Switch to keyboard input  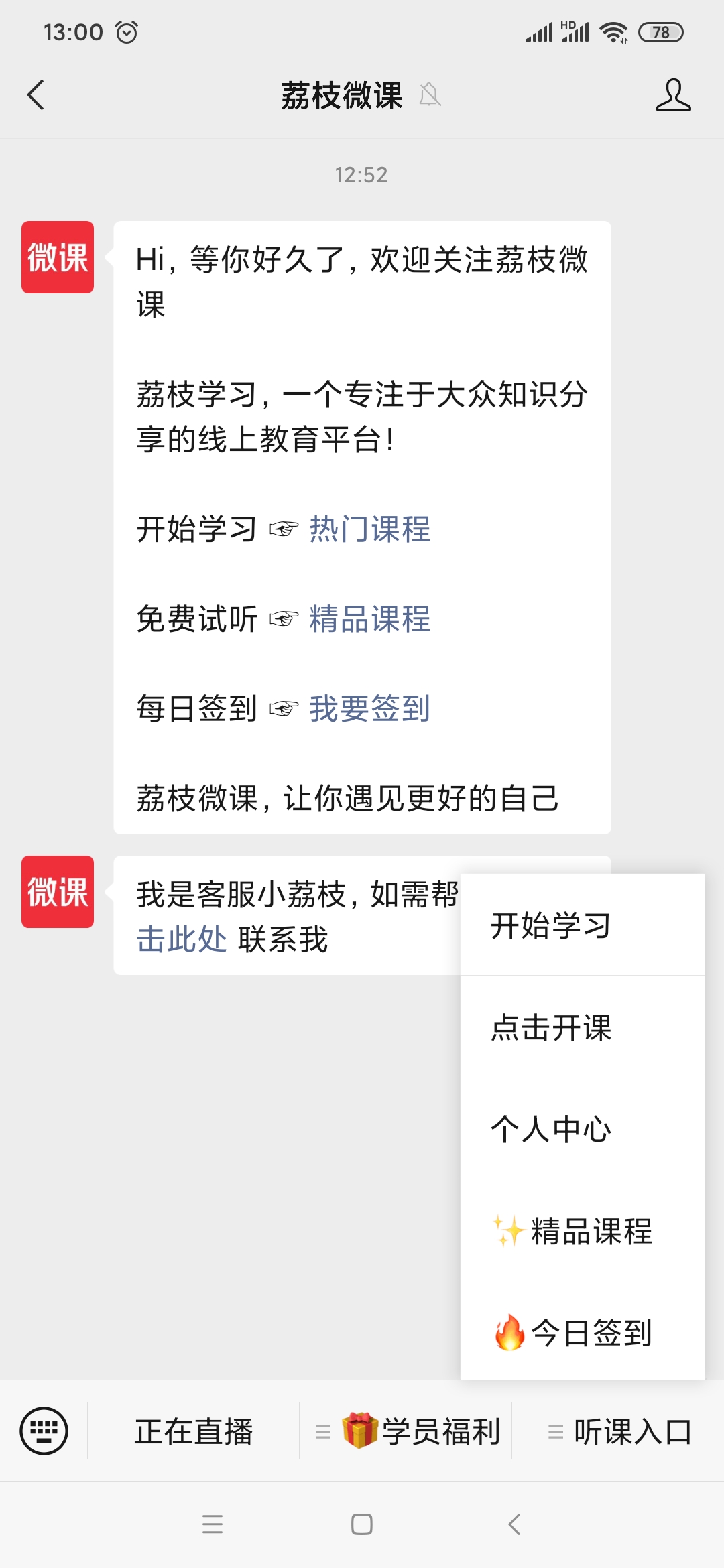click(x=44, y=1431)
